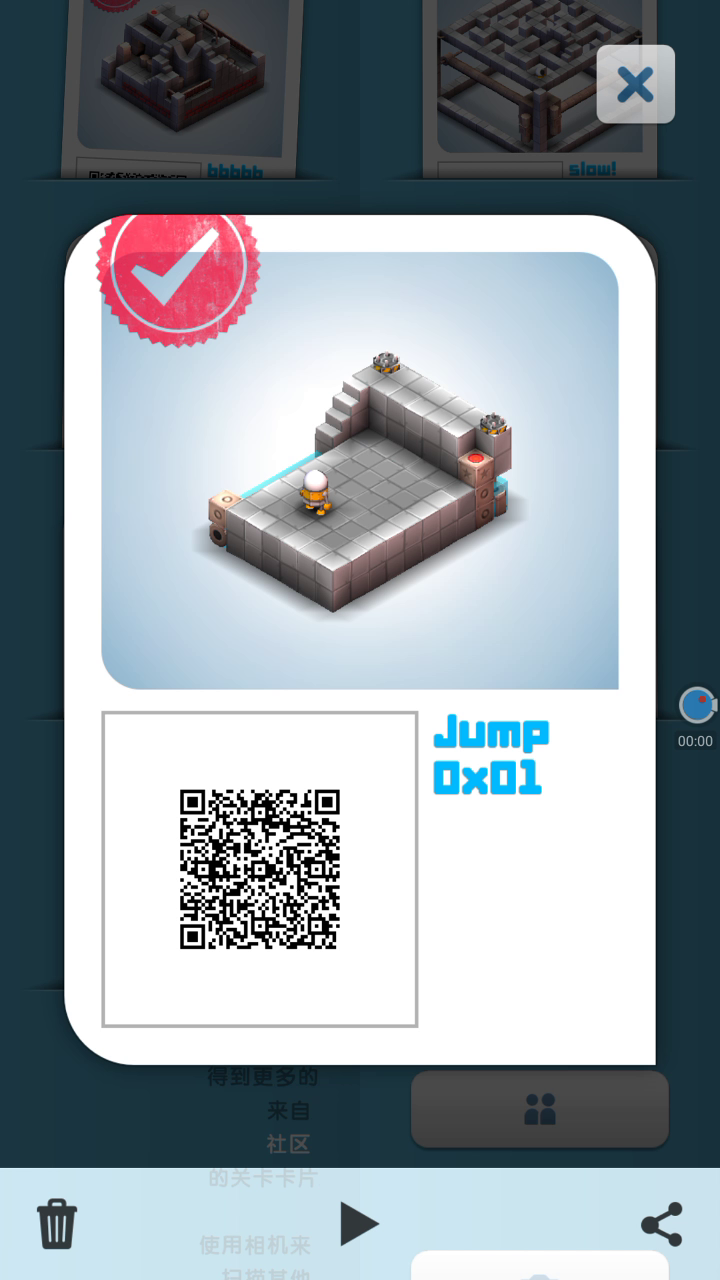The image size is (720, 1280).
Task: Play the Jump 0x01 level
Action: click(359, 1224)
